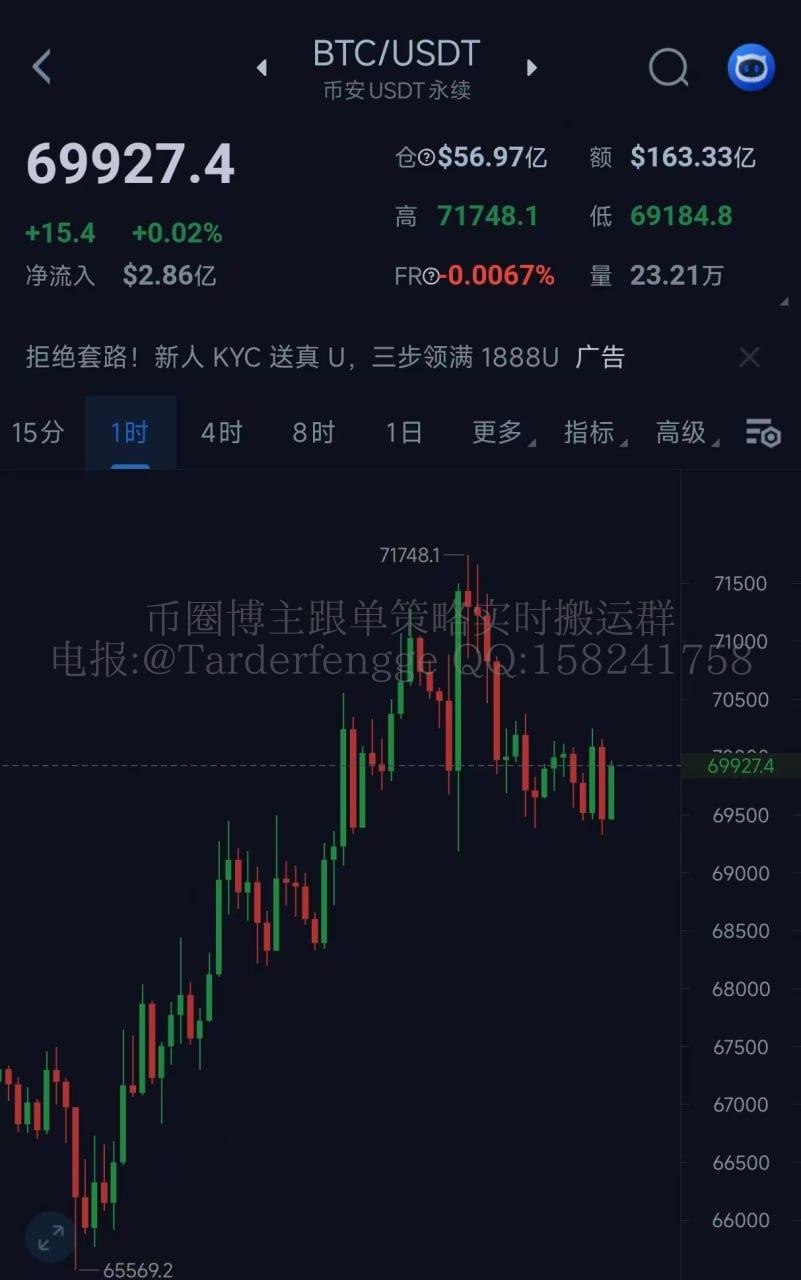Image resolution: width=801 pixels, height=1280 pixels.
Task: Switch to the next trading pair
Action: tap(532, 67)
